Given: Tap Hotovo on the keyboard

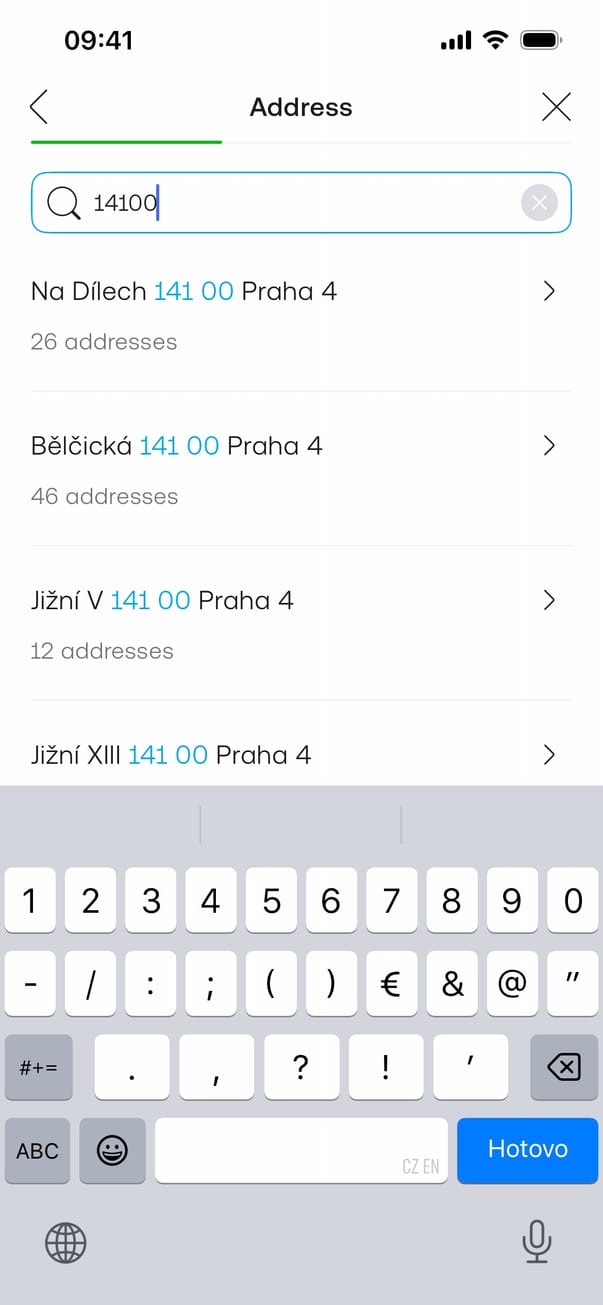Looking at the screenshot, I should pos(527,1150).
